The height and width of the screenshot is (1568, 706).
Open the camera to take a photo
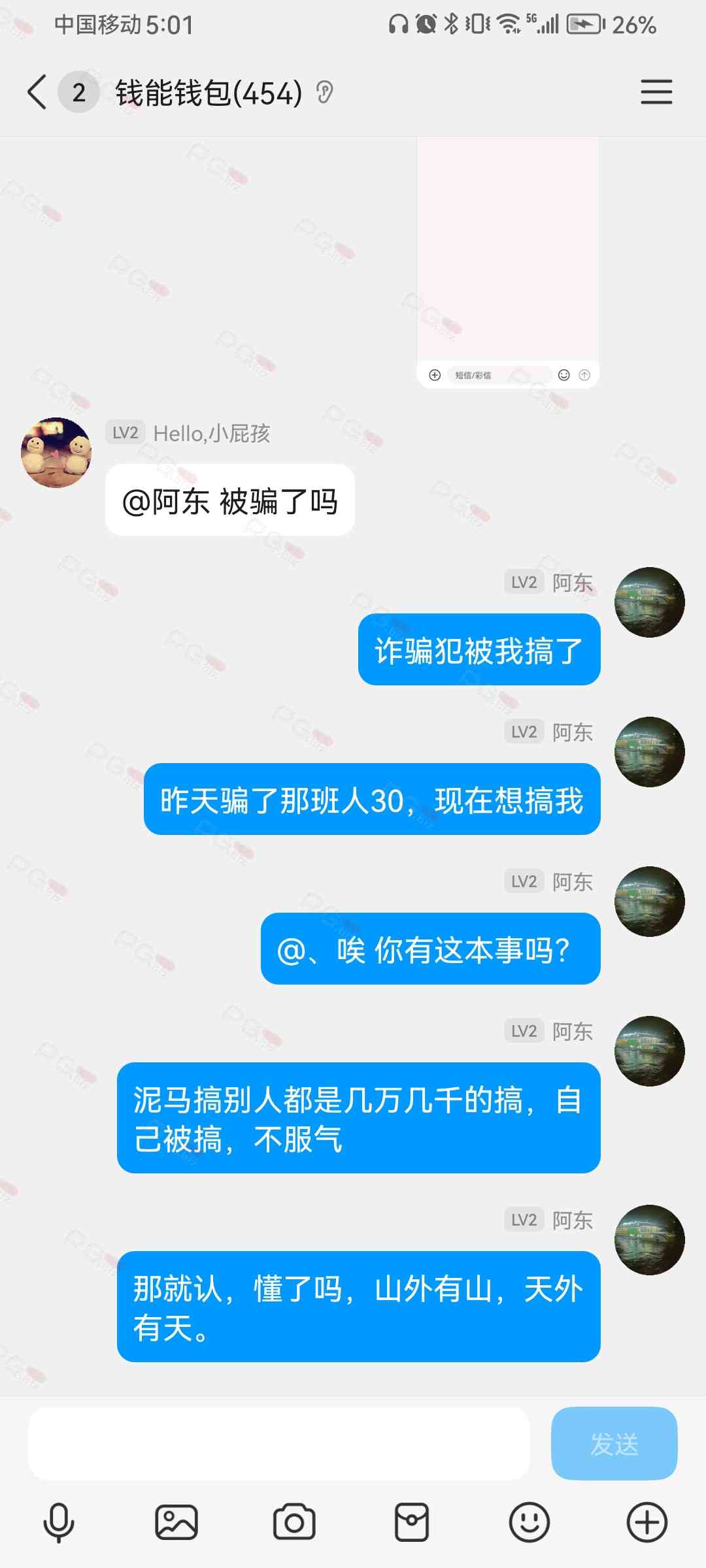[294, 1523]
